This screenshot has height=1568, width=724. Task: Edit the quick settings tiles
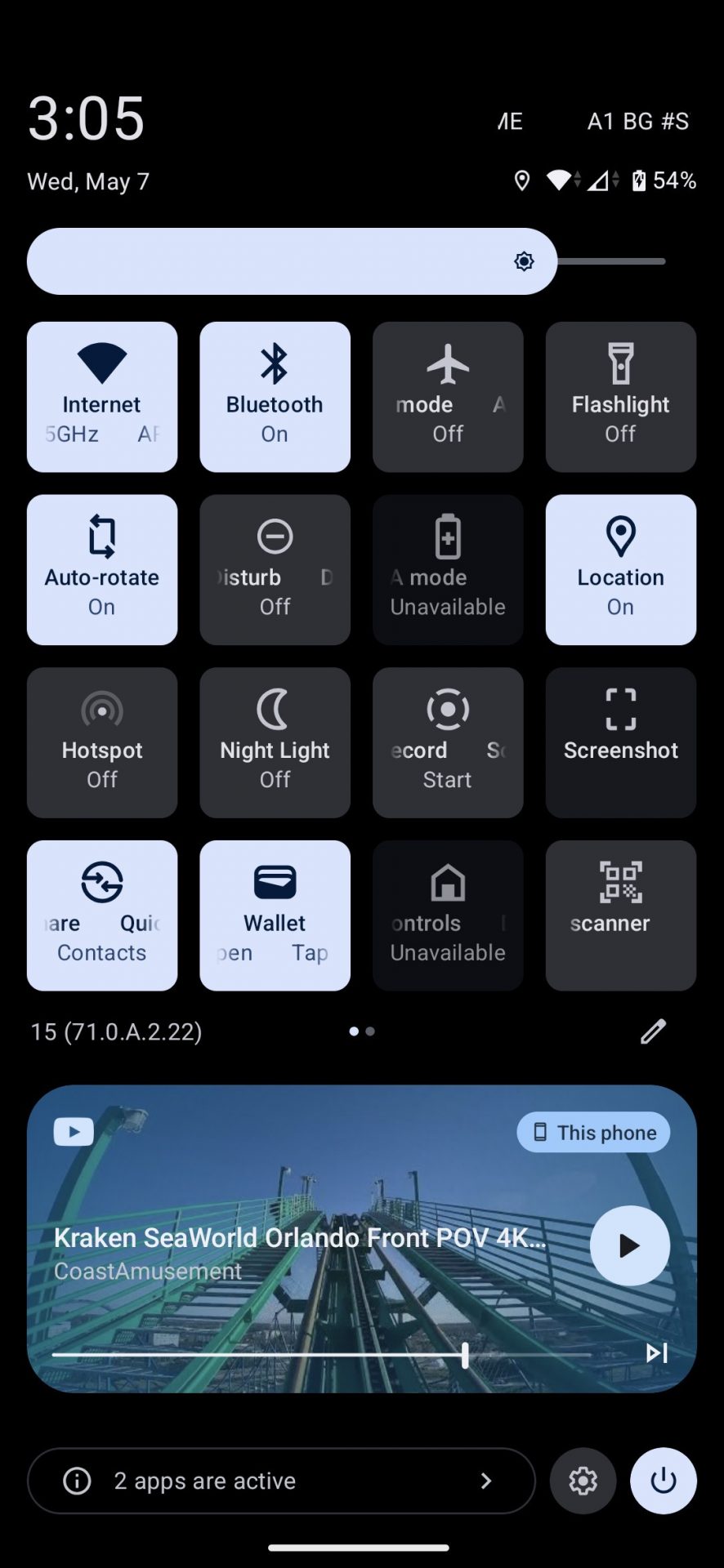653,1031
